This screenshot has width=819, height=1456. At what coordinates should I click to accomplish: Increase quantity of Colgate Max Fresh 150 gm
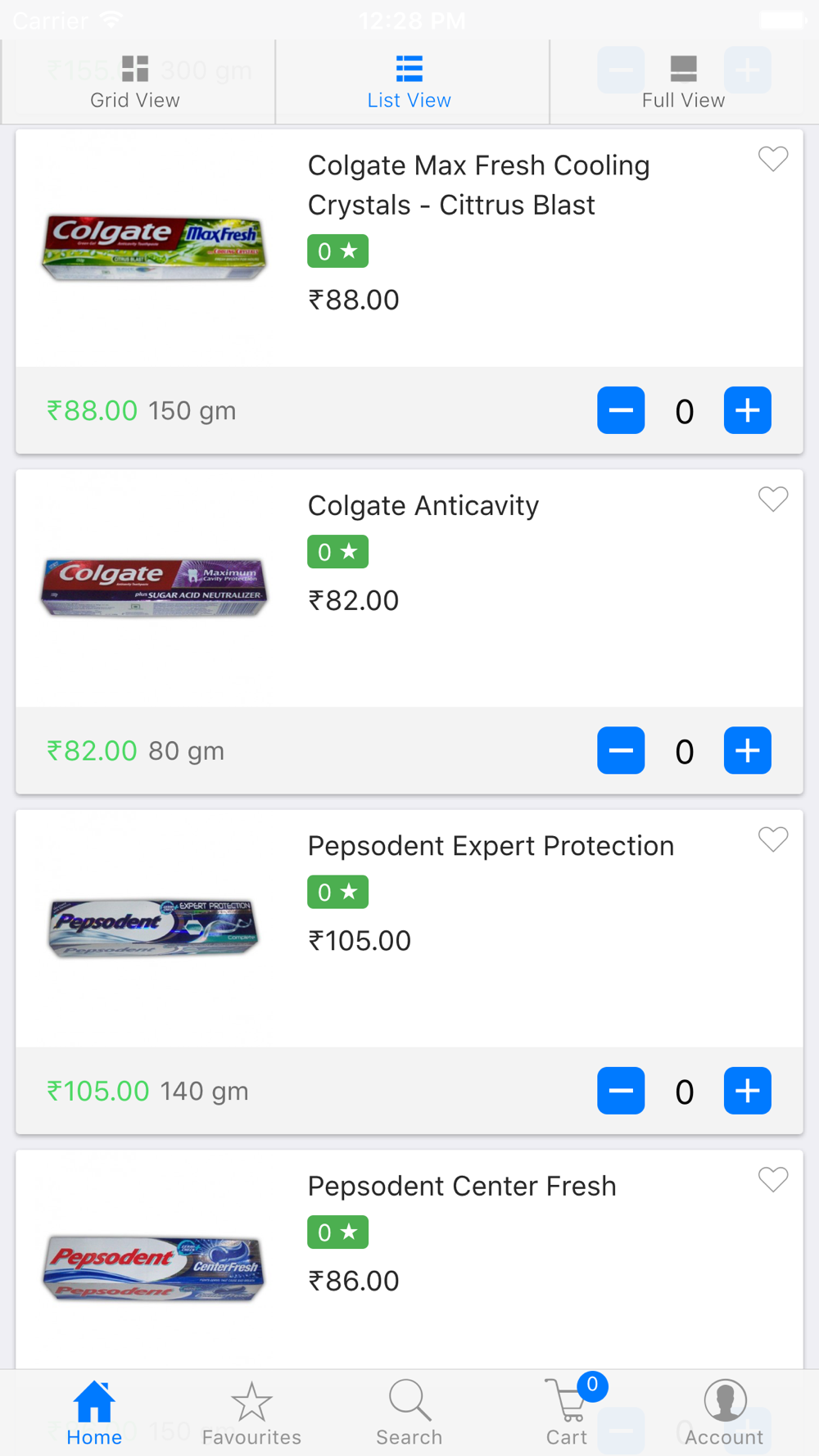tap(747, 410)
